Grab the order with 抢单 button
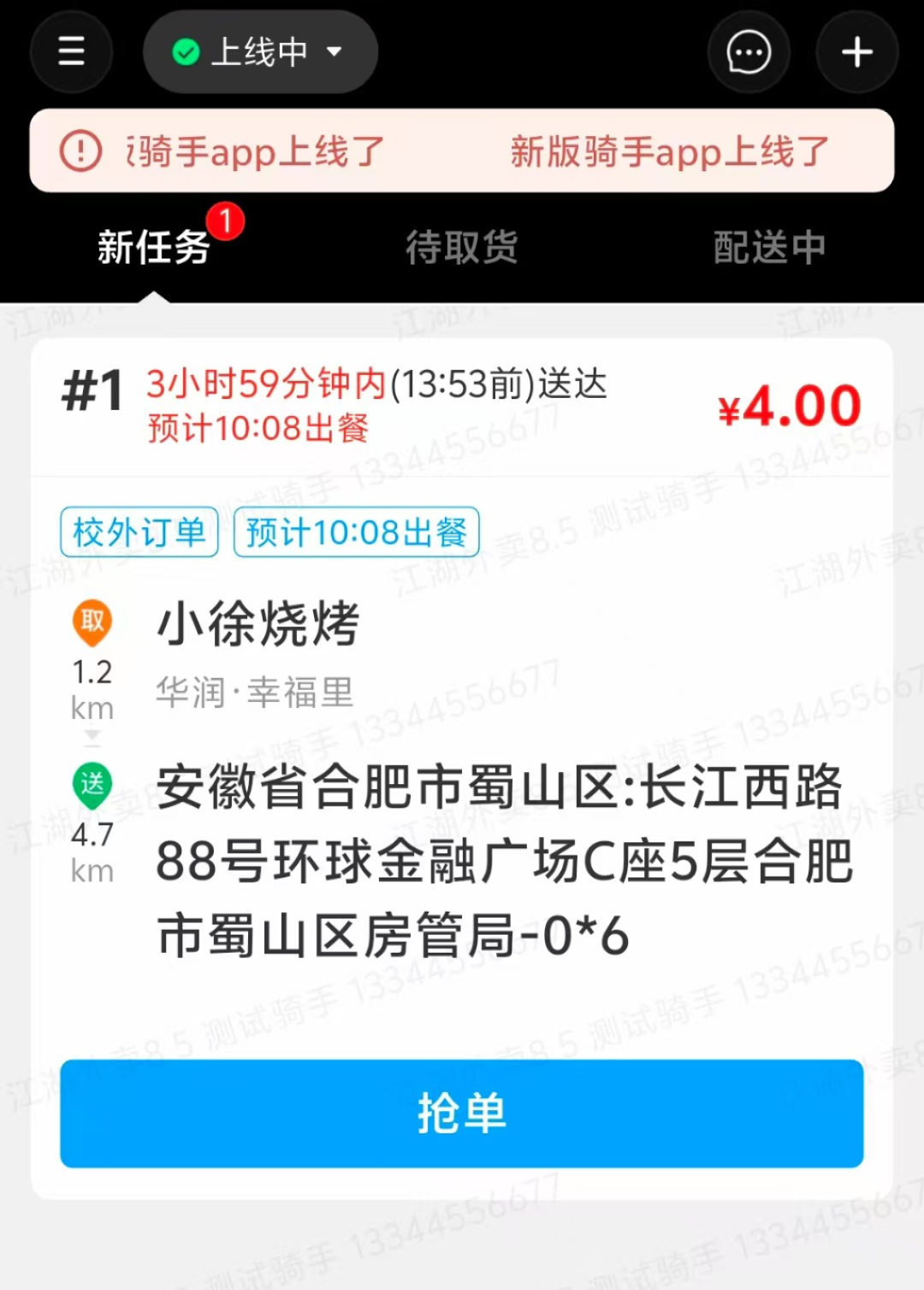The image size is (924, 1290). pyautogui.click(x=461, y=1113)
